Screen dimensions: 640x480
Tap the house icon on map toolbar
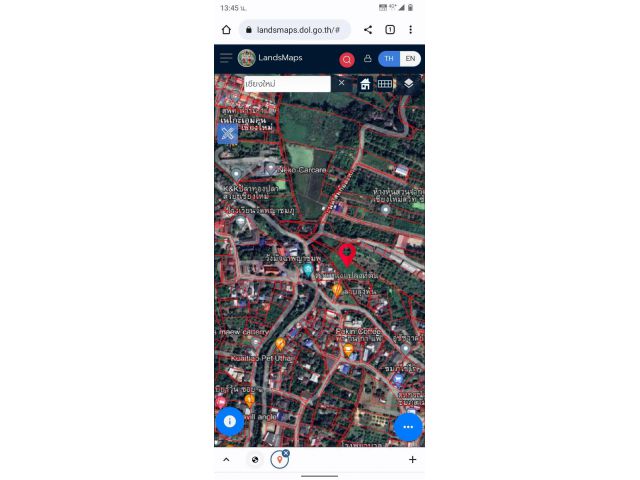(x=366, y=84)
